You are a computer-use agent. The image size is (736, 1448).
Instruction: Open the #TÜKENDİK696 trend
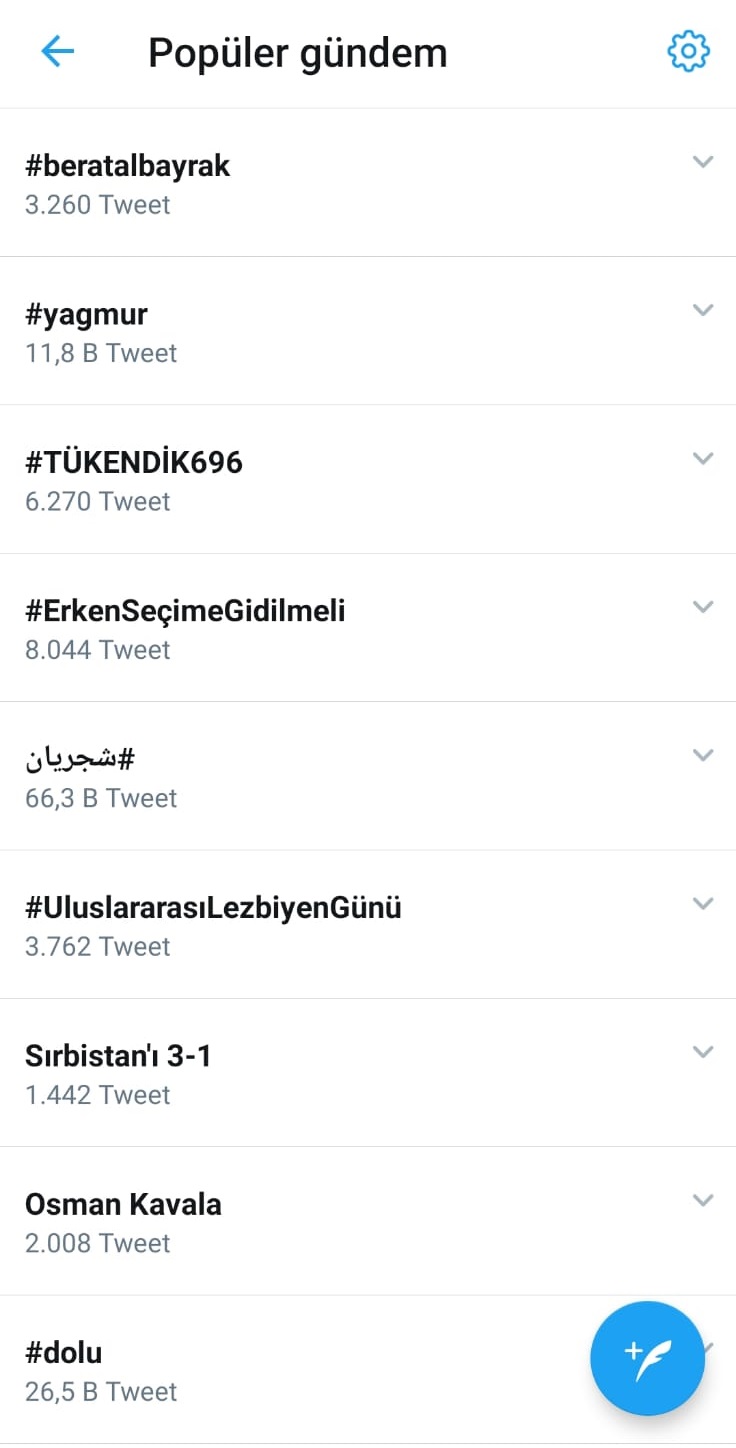pos(134,463)
